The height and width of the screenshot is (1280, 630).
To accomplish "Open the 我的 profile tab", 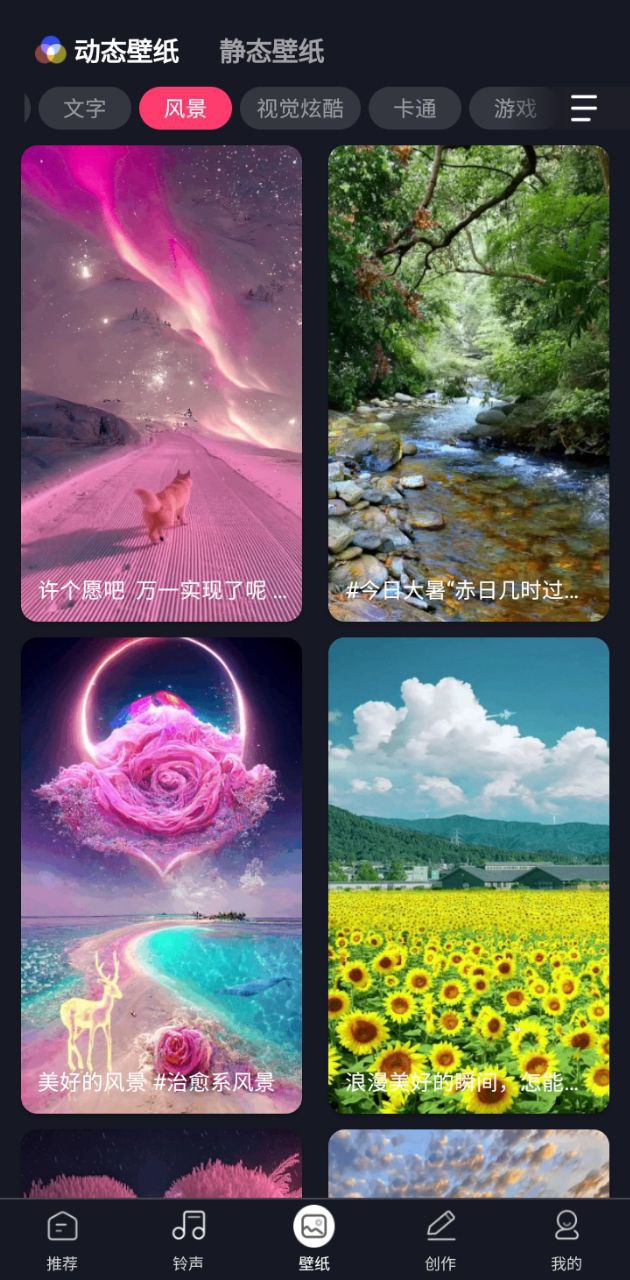I will click(566, 1240).
